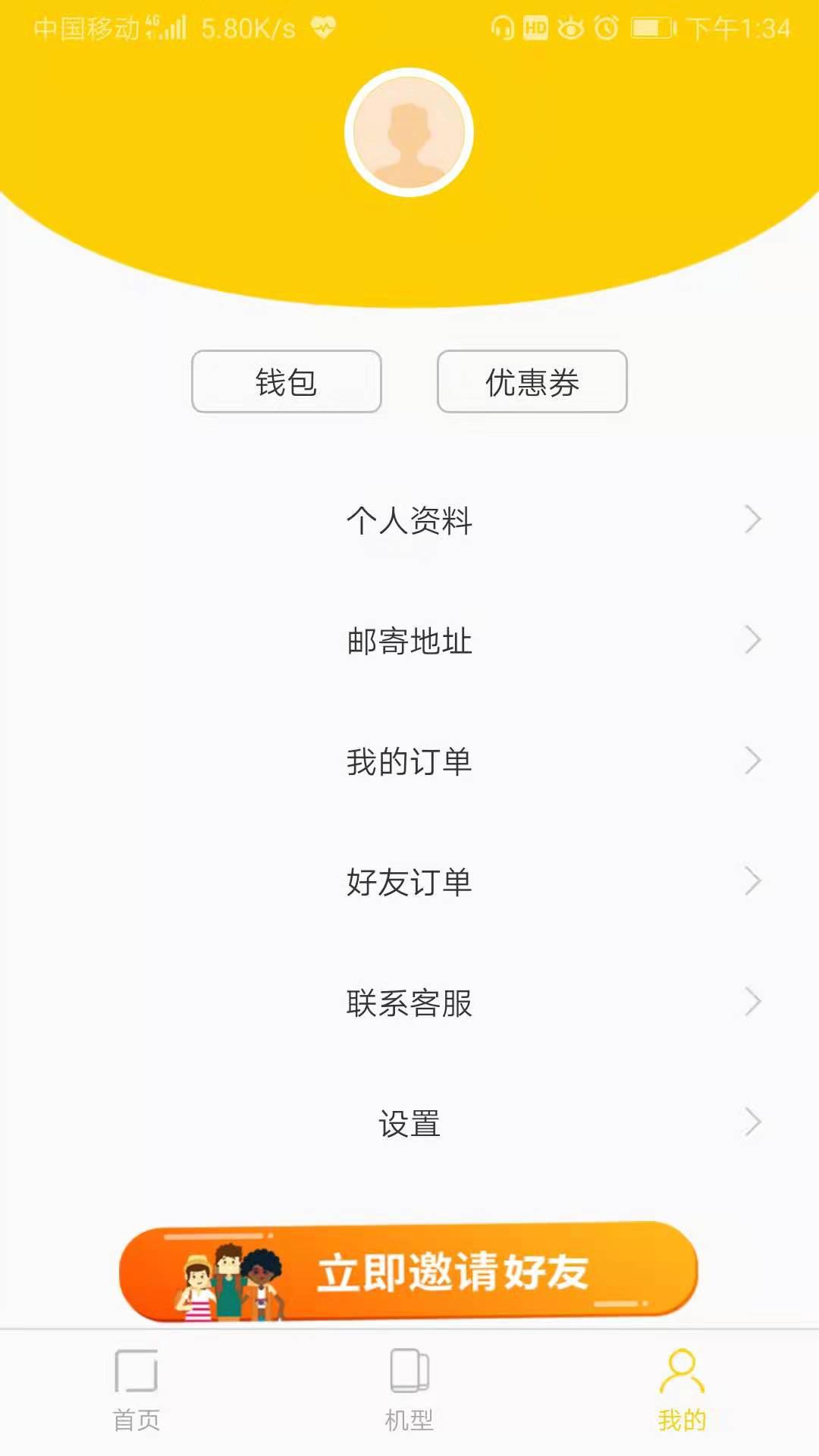Click the headphone icon in the status bar
Image resolution: width=819 pixels, height=1456 pixels.
click(503, 27)
